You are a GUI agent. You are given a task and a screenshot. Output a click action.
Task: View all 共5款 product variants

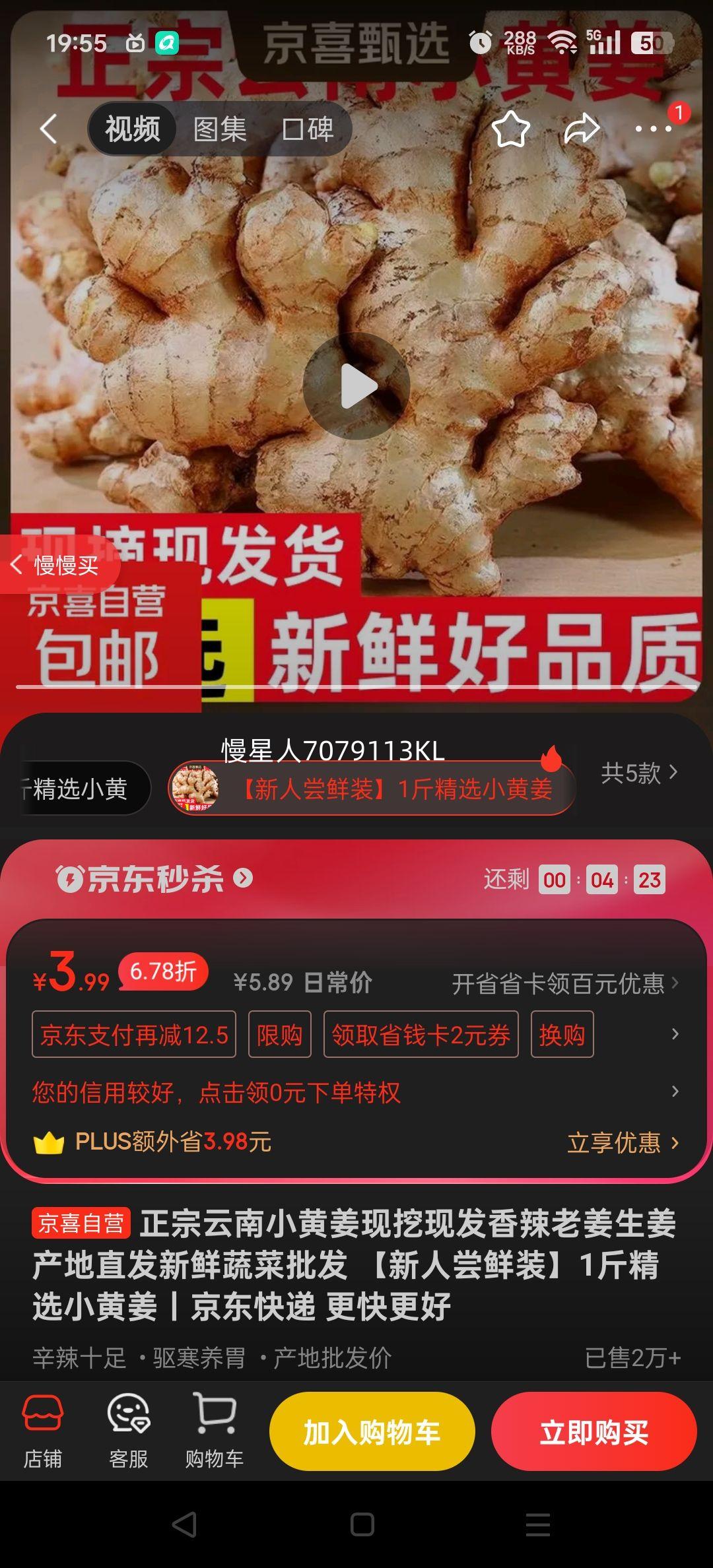tap(638, 772)
